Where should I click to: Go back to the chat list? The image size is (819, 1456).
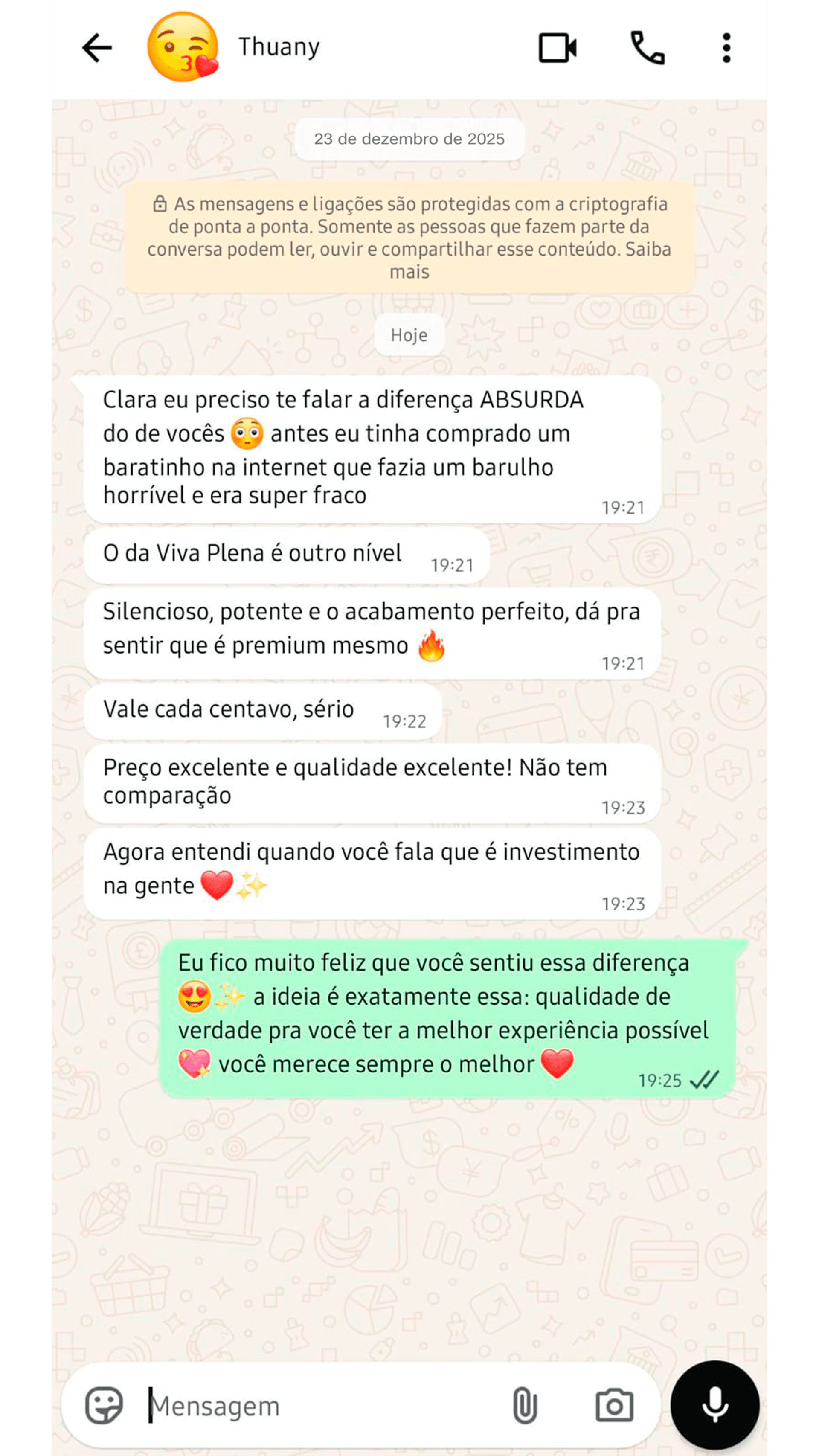point(97,47)
